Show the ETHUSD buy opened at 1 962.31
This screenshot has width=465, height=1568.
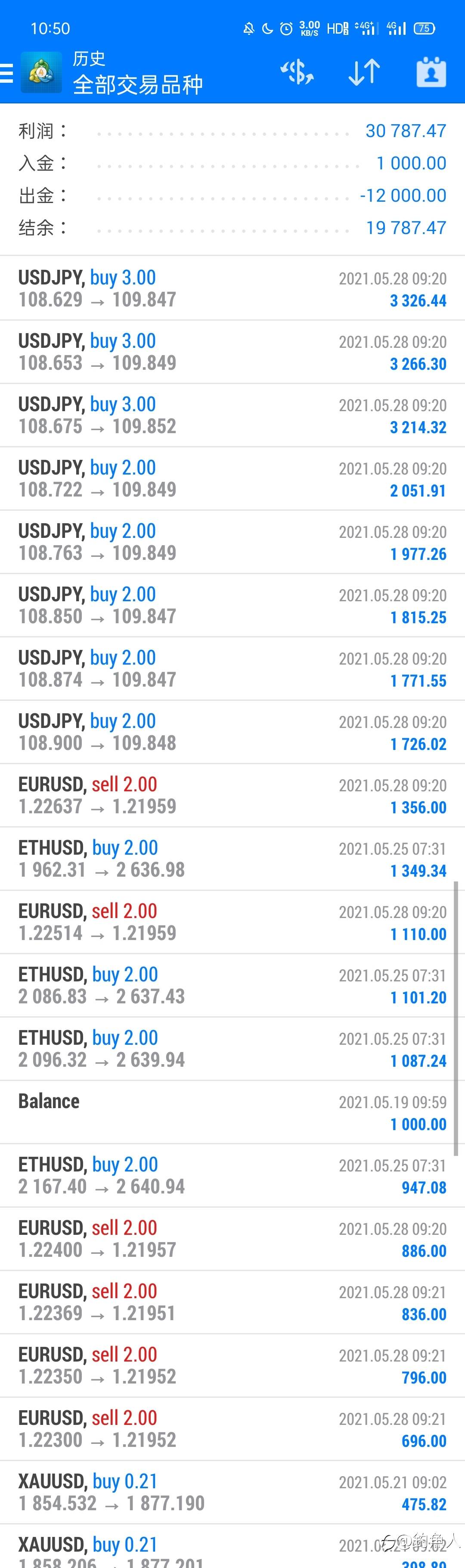click(x=232, y=858)
